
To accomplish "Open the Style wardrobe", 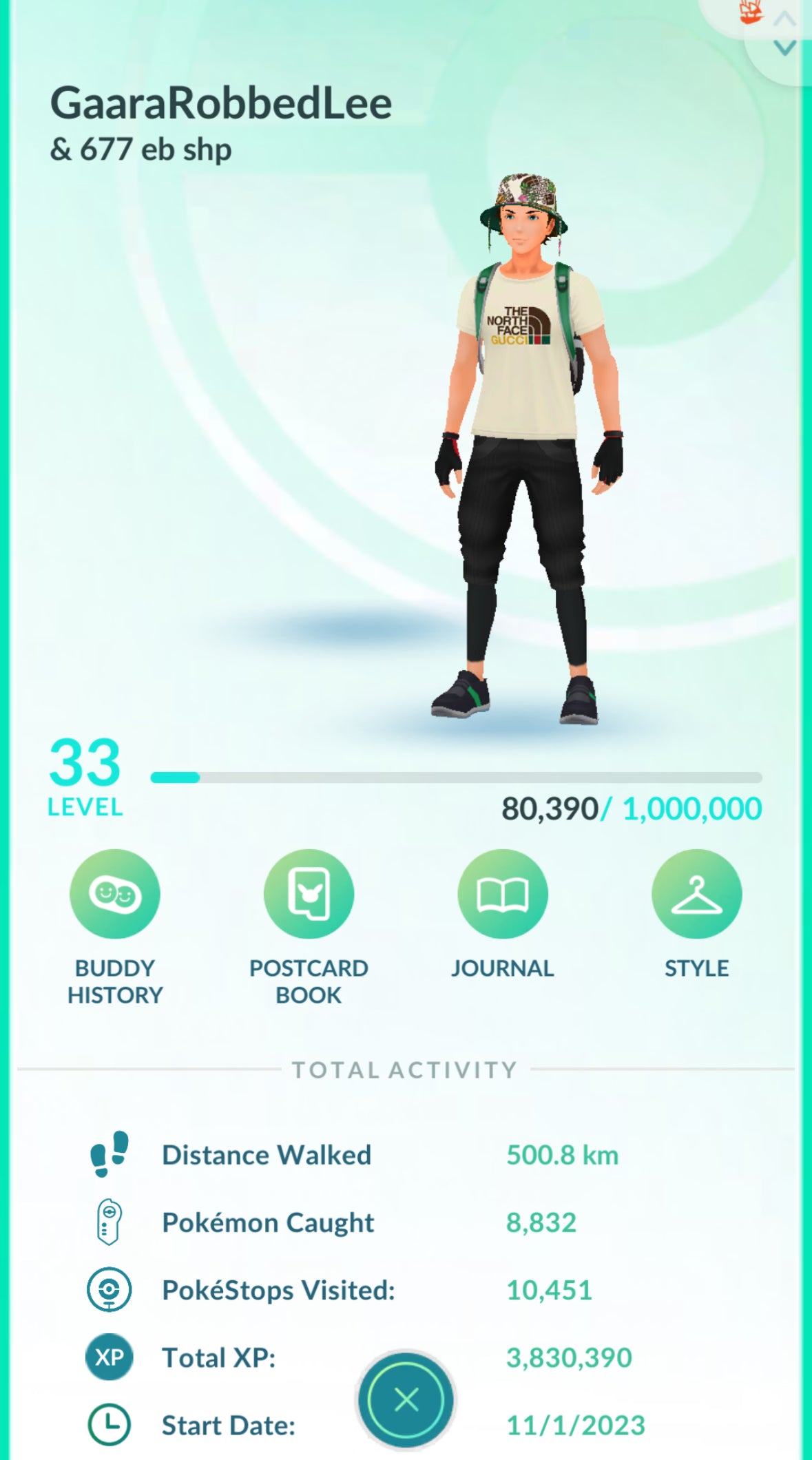I will pyautogui.click(x=696, y=894).
